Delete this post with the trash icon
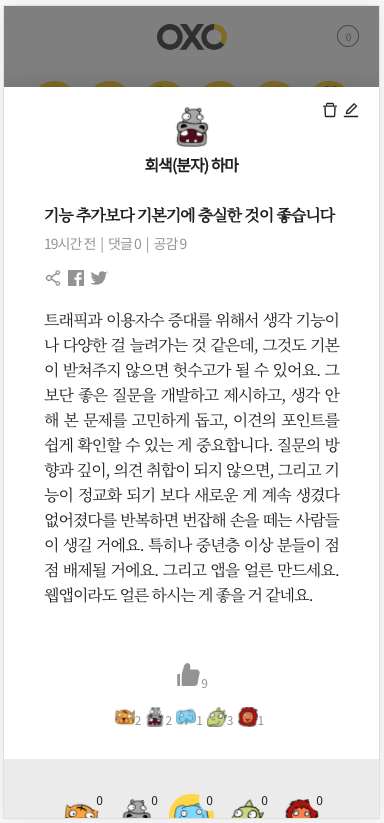This screenshot has height=823, width=384. tap(329, 110)
